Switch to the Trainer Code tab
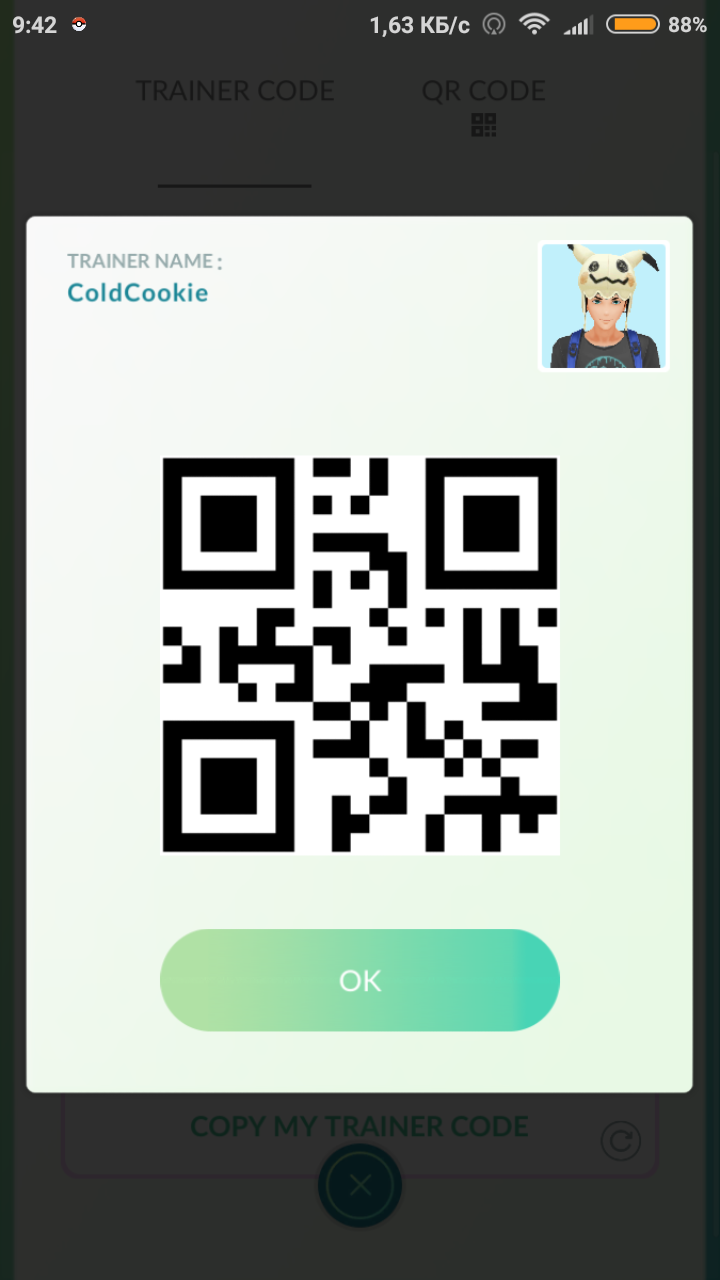This screenshot has height=1280, width=720. 235,91
